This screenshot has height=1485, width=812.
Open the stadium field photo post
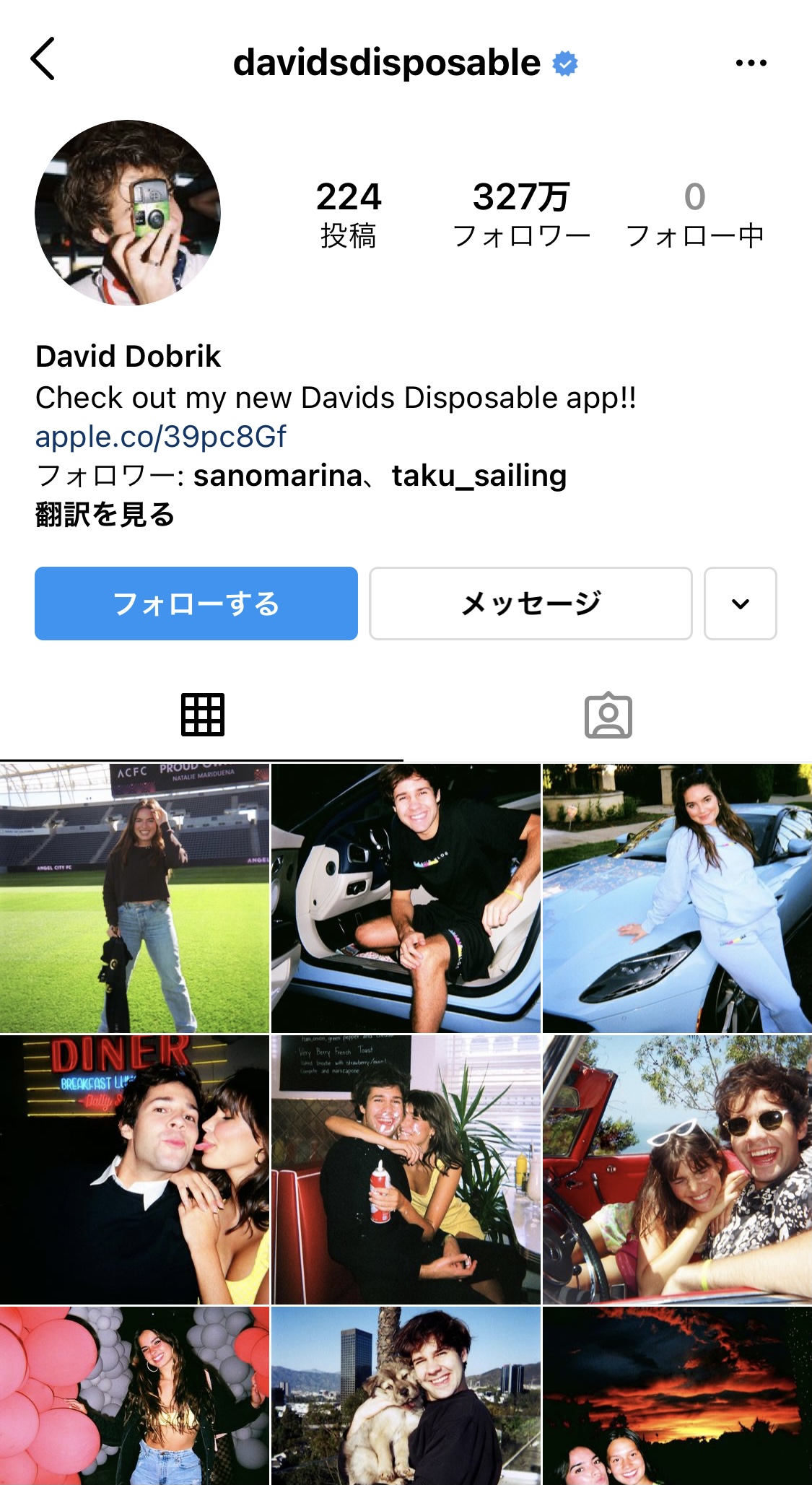(x=134, y=898)
